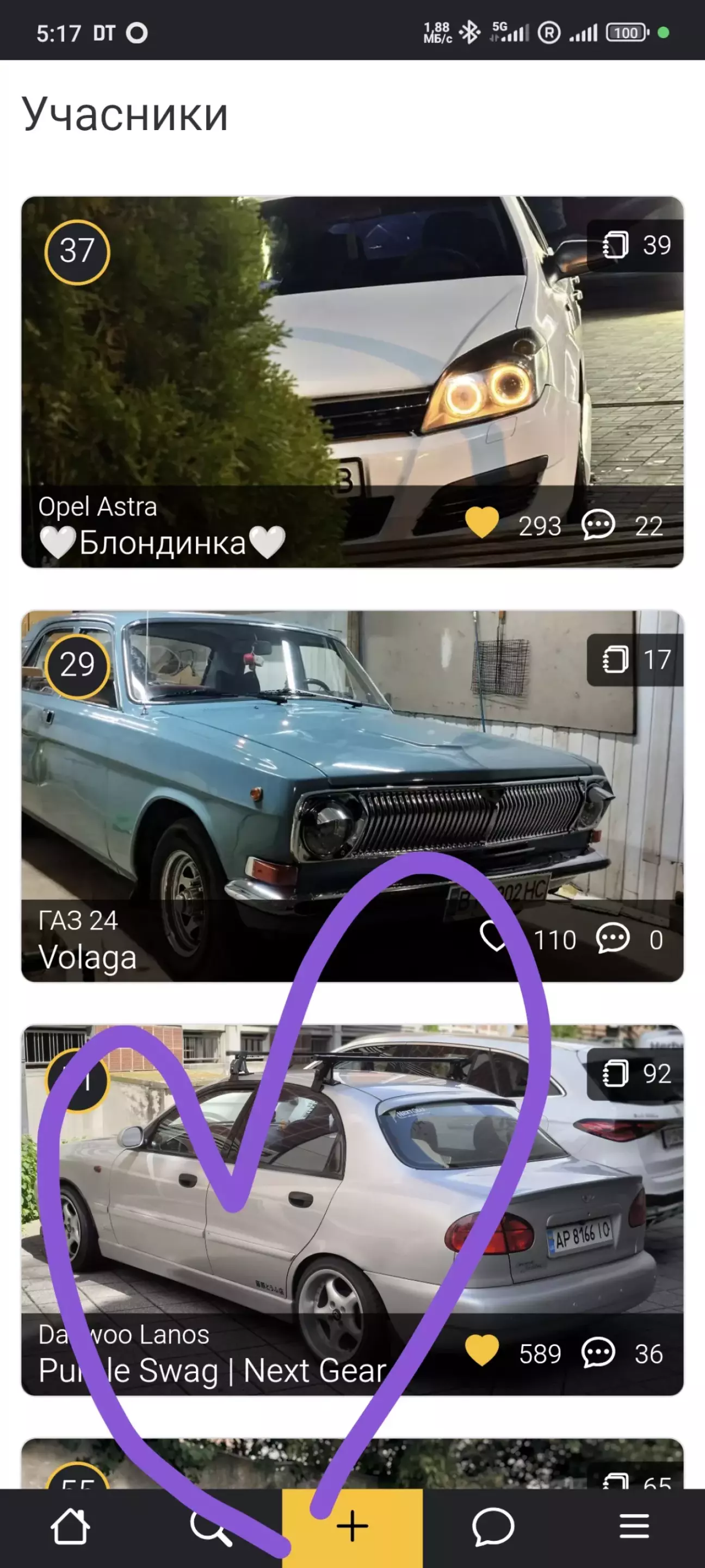Open comments on Daewoo Lanos

click(598, 1353)
